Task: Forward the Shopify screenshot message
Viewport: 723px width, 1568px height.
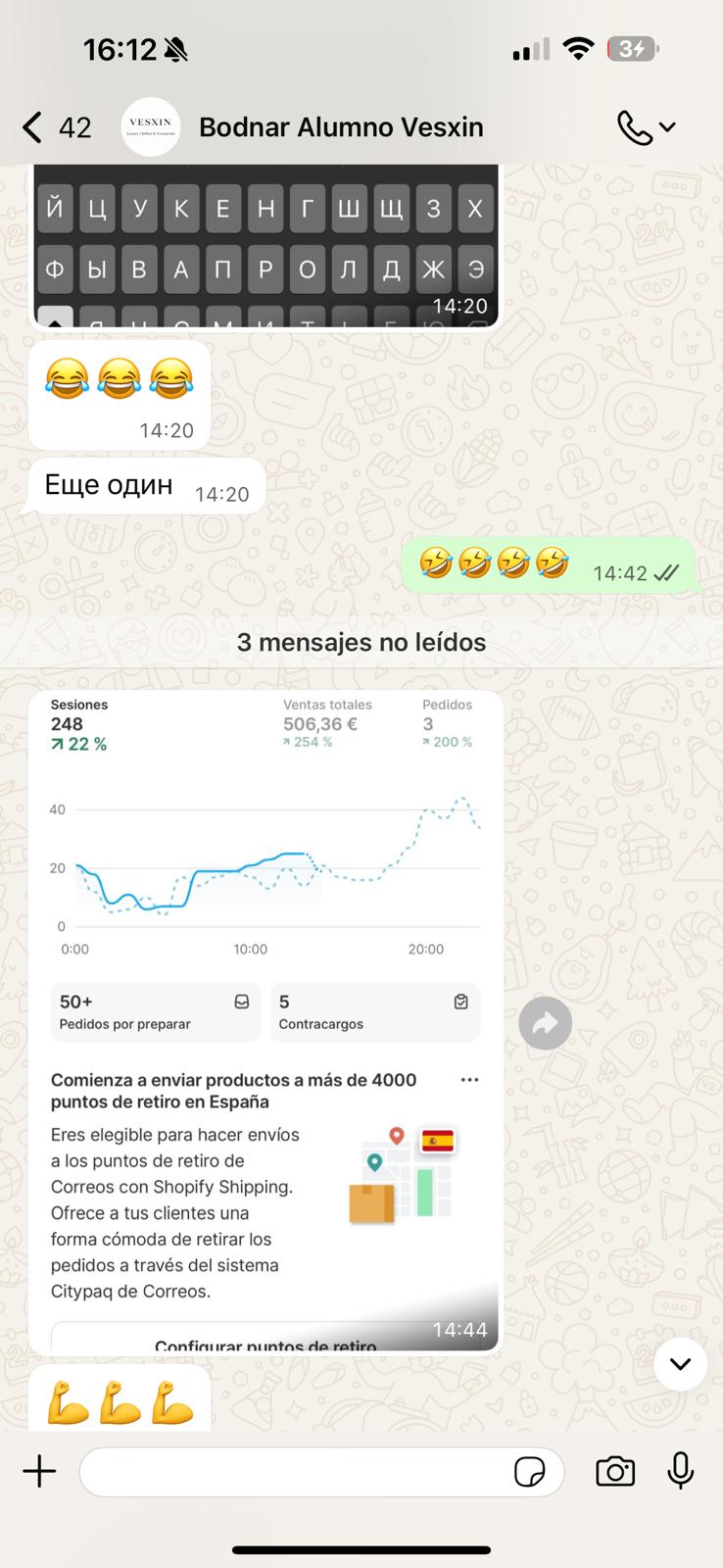Action: click(x=545, y=1023)
